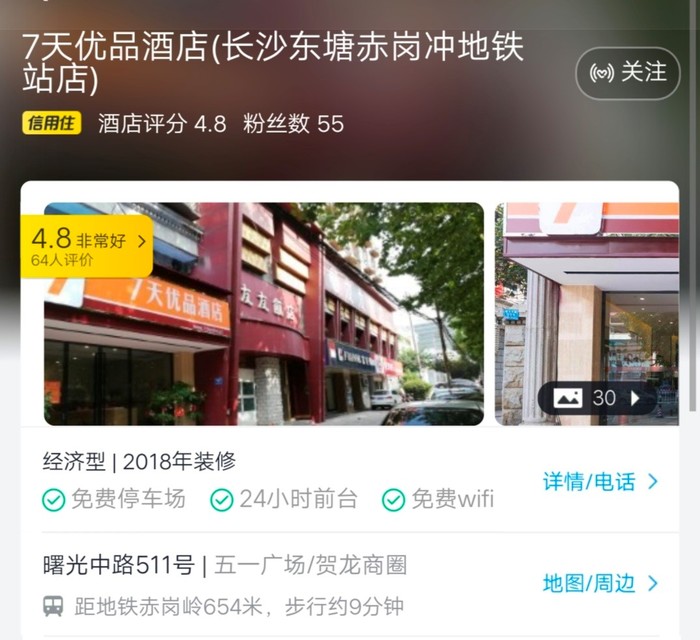
Task: Follow the hotel with the 关注 button
Action: [628, 73]
